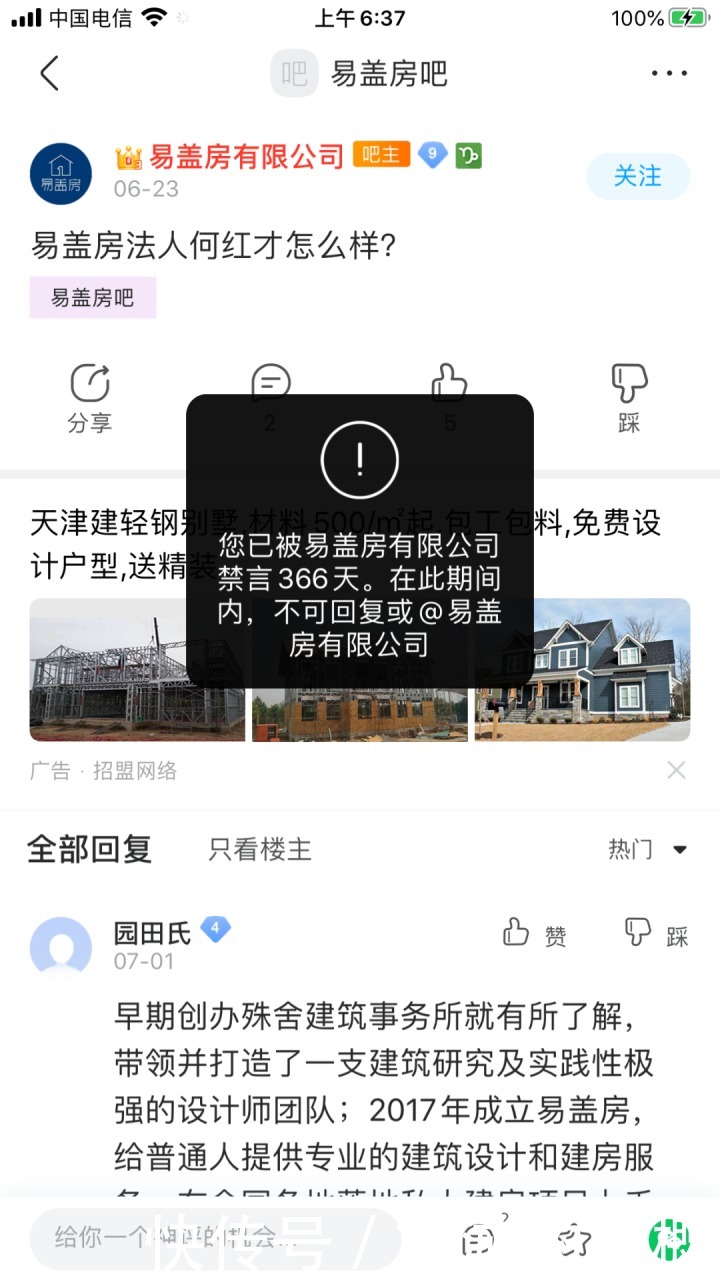Dismiss the ad with the × button

coord(676,770)
